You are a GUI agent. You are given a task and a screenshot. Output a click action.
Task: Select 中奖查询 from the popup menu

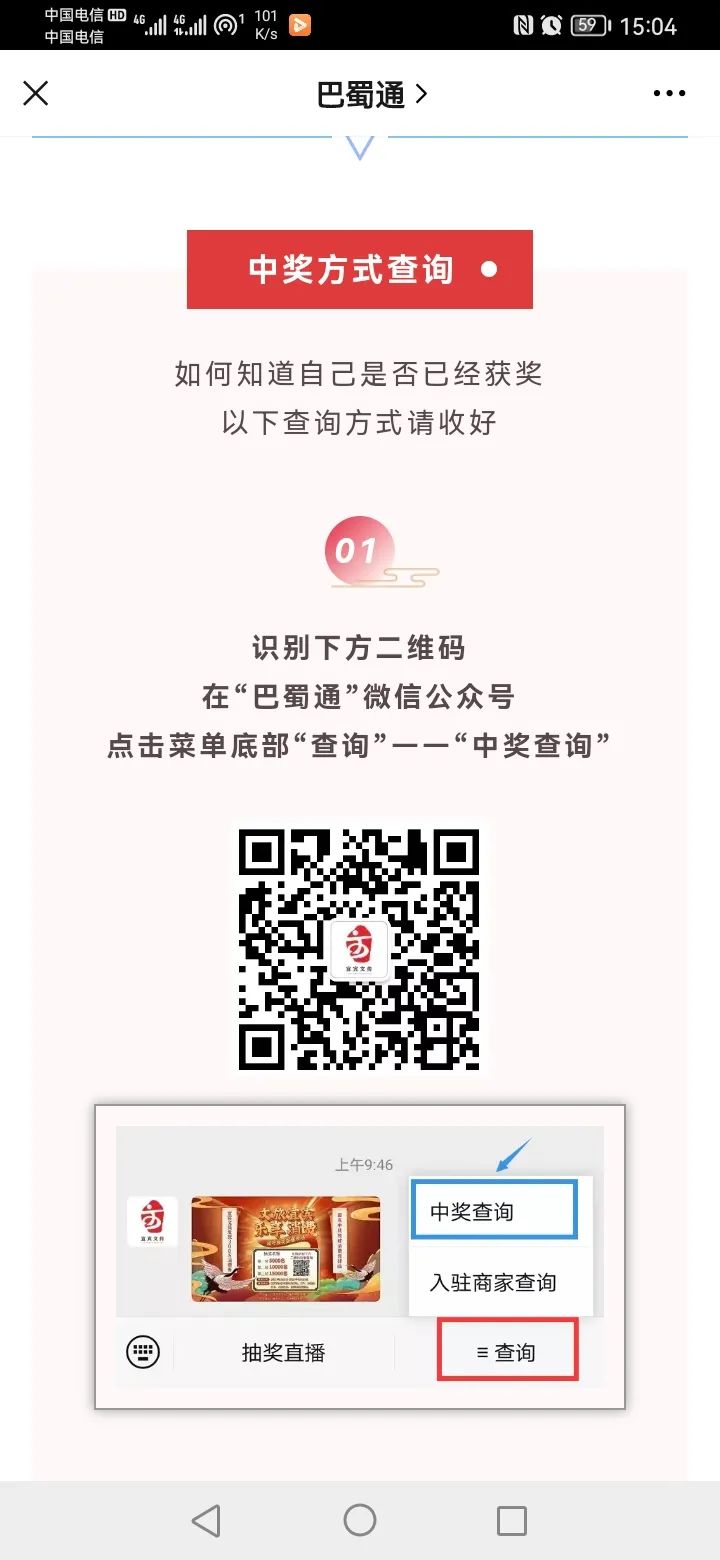pos(494,1208)
